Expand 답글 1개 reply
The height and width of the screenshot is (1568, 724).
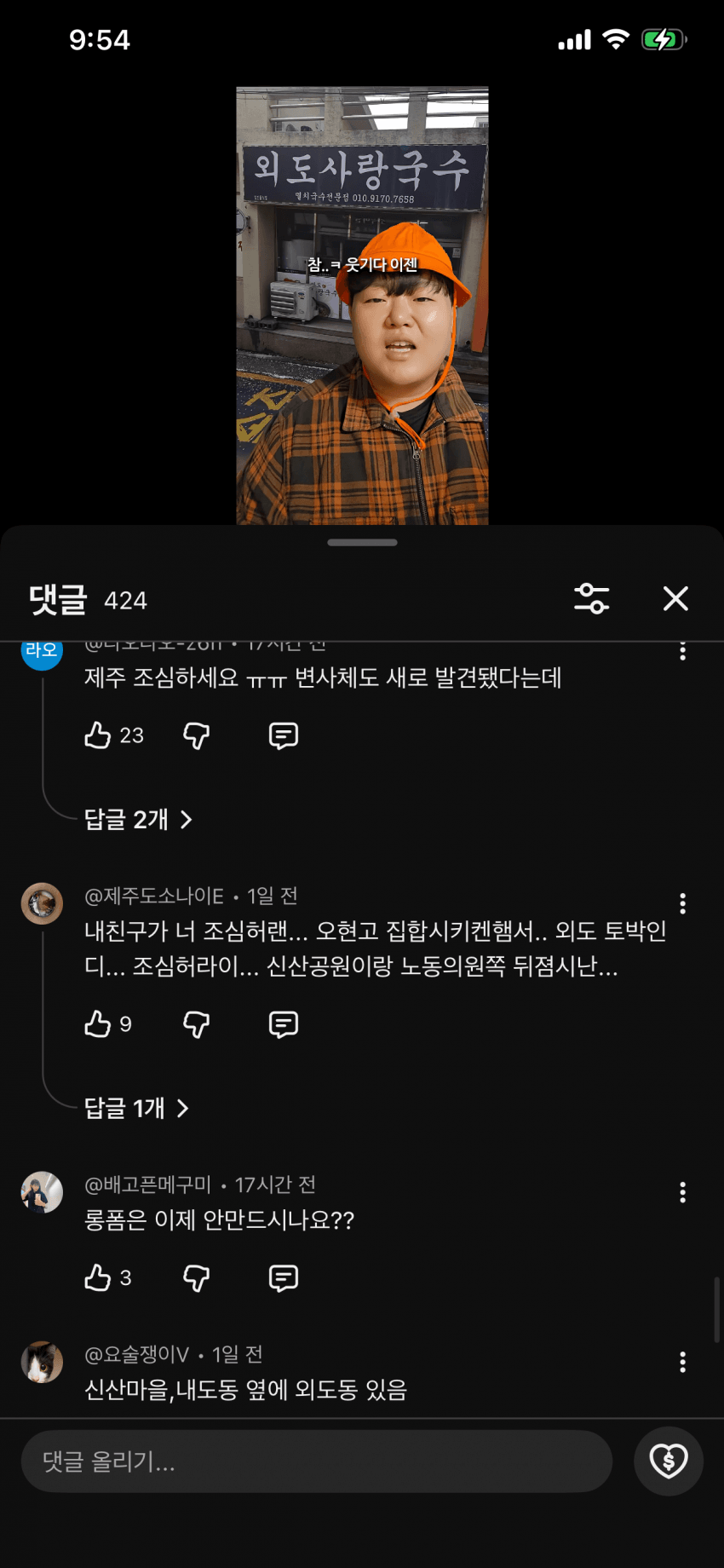pyautogui.click(x=136, y=1108)
